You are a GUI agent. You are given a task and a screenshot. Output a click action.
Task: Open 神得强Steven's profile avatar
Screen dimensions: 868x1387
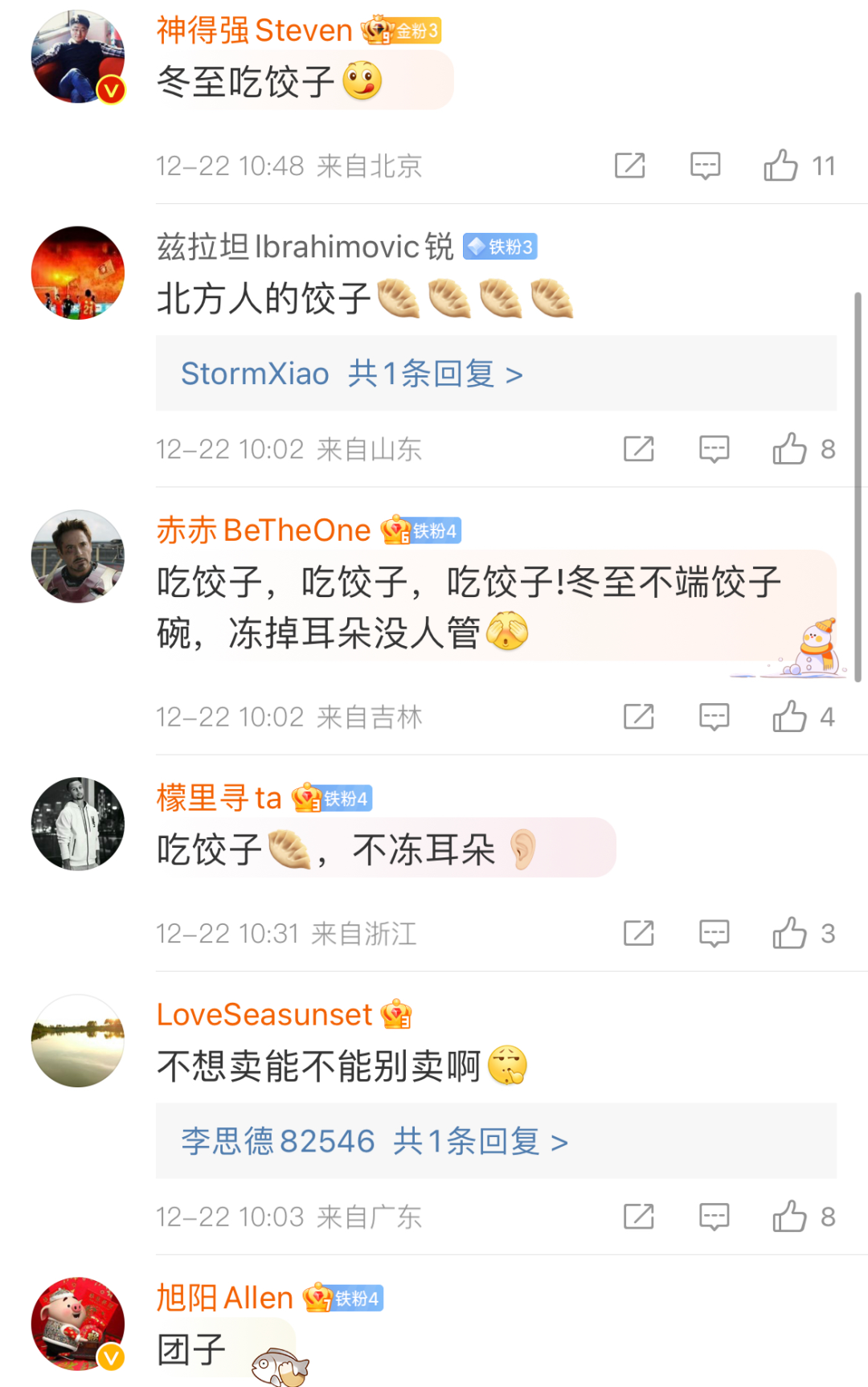click(77, 56)
